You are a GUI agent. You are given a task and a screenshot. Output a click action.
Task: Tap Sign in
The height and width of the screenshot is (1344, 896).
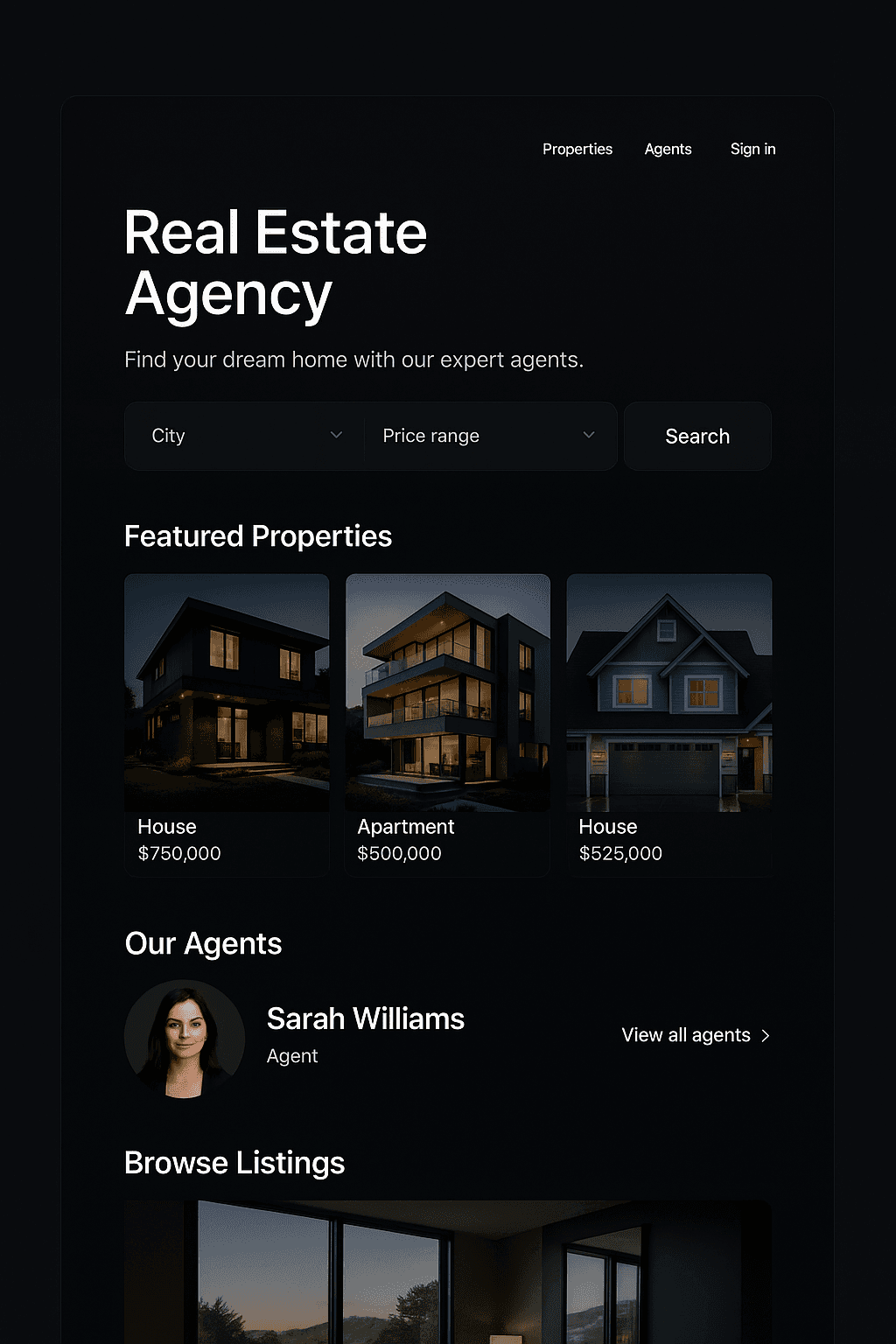752,150
